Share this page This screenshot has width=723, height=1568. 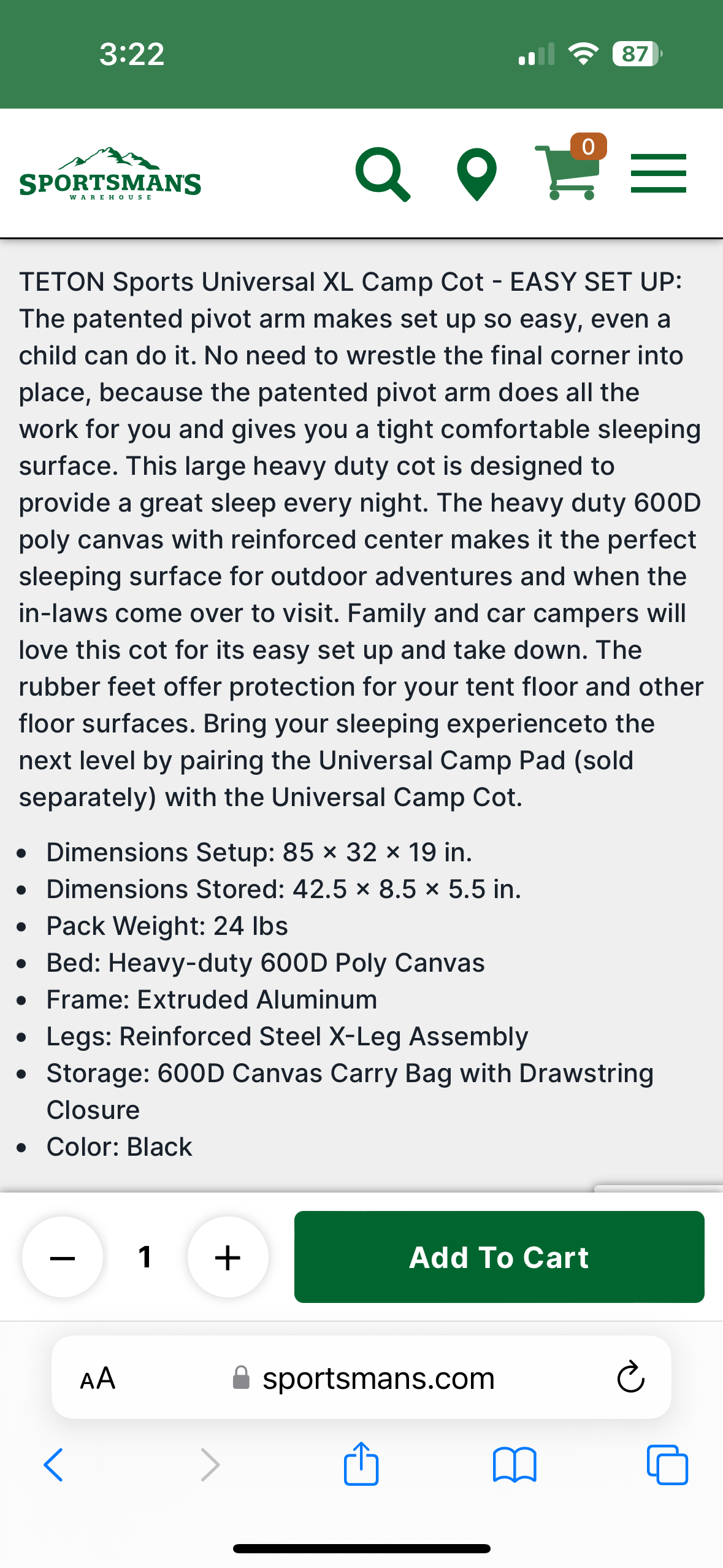coord(361,1463)
